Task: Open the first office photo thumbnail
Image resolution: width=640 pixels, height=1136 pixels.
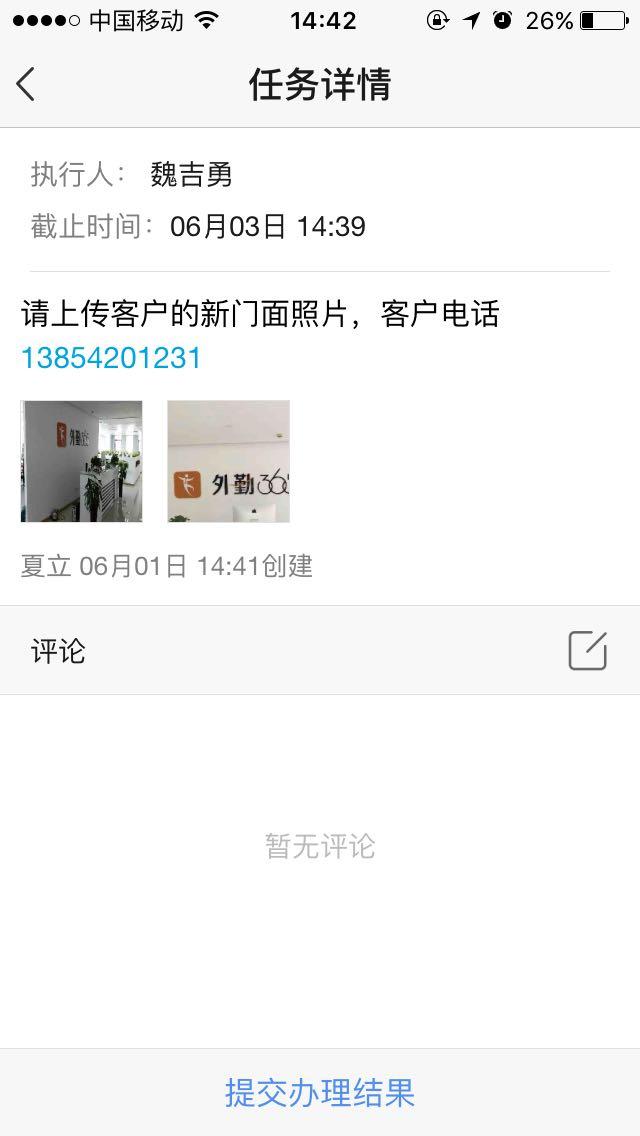Action: [81, 461]
